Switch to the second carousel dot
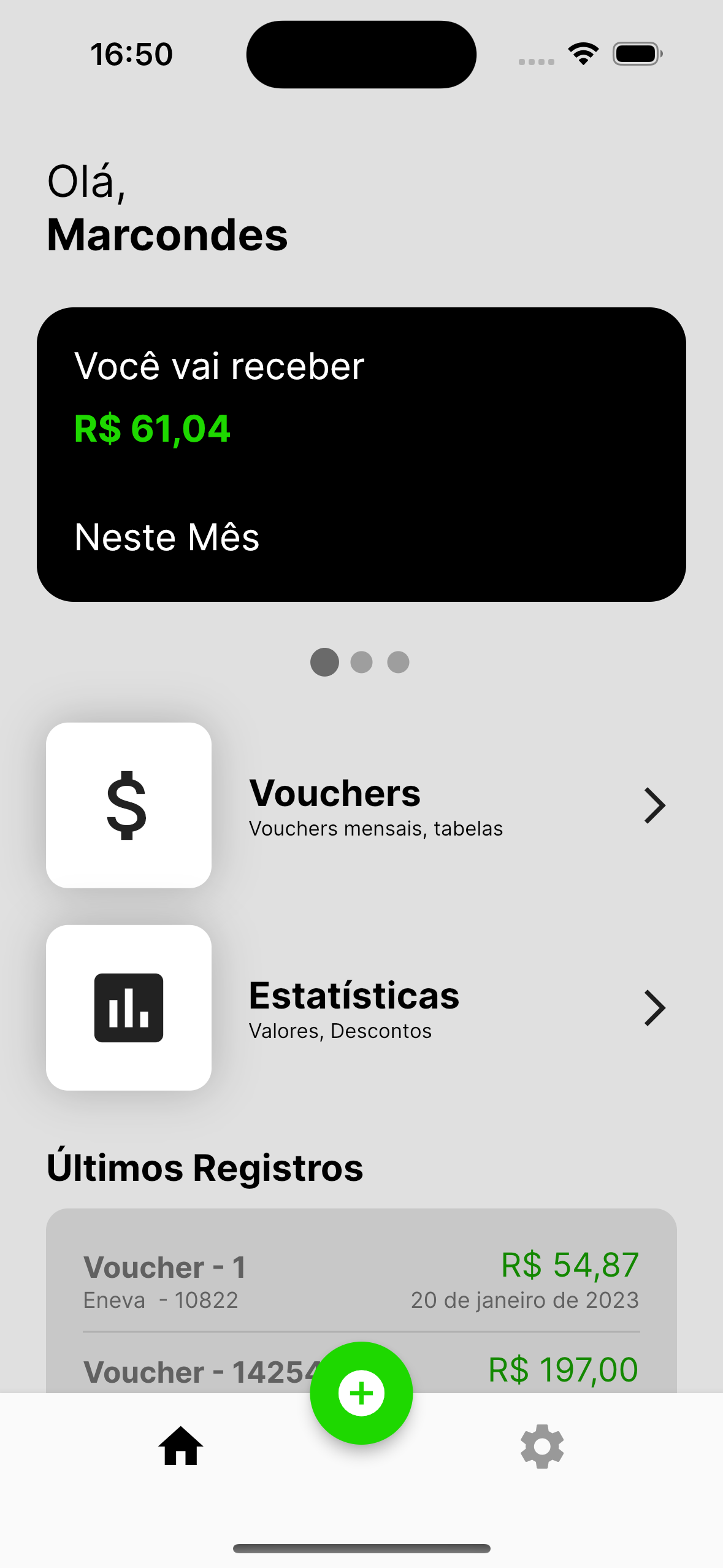 pyautogui.click(x=361, y=663)
